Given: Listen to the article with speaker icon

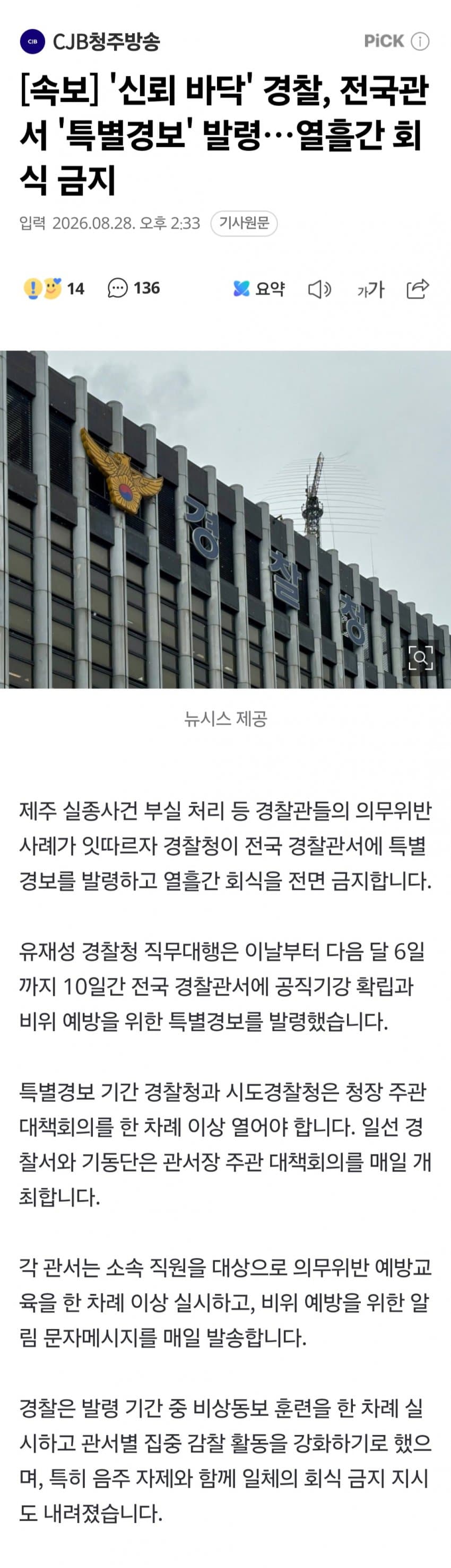Looking at the screenshot, I should pos(319,289).
